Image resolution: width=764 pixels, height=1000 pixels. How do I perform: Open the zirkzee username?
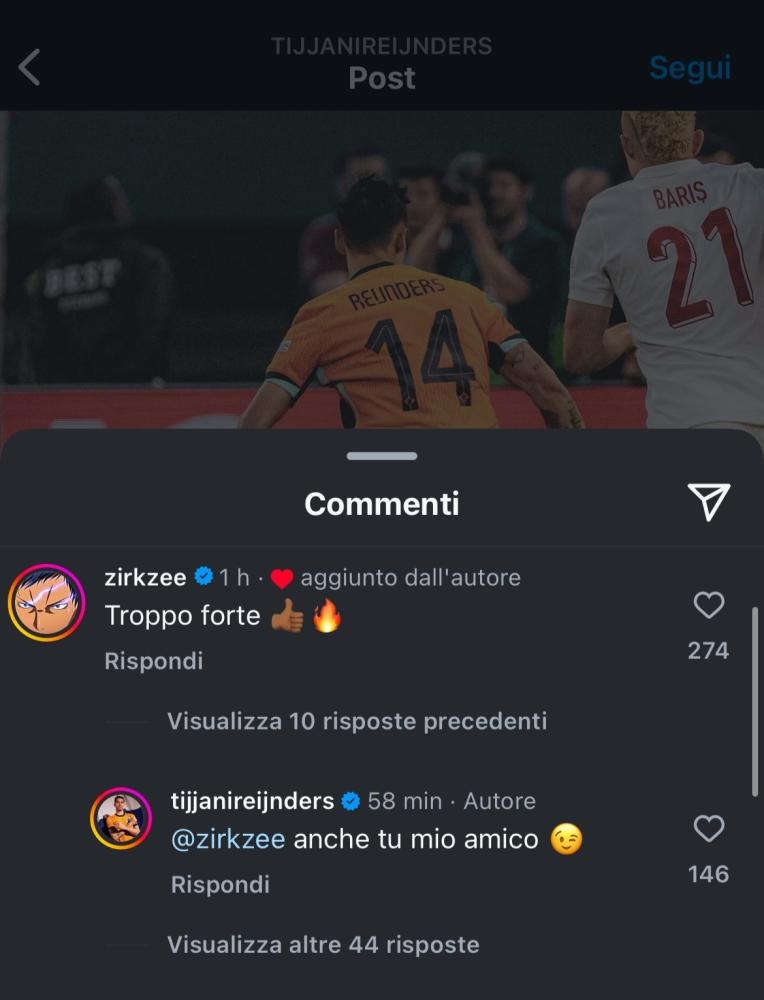[x=145, y=577]
